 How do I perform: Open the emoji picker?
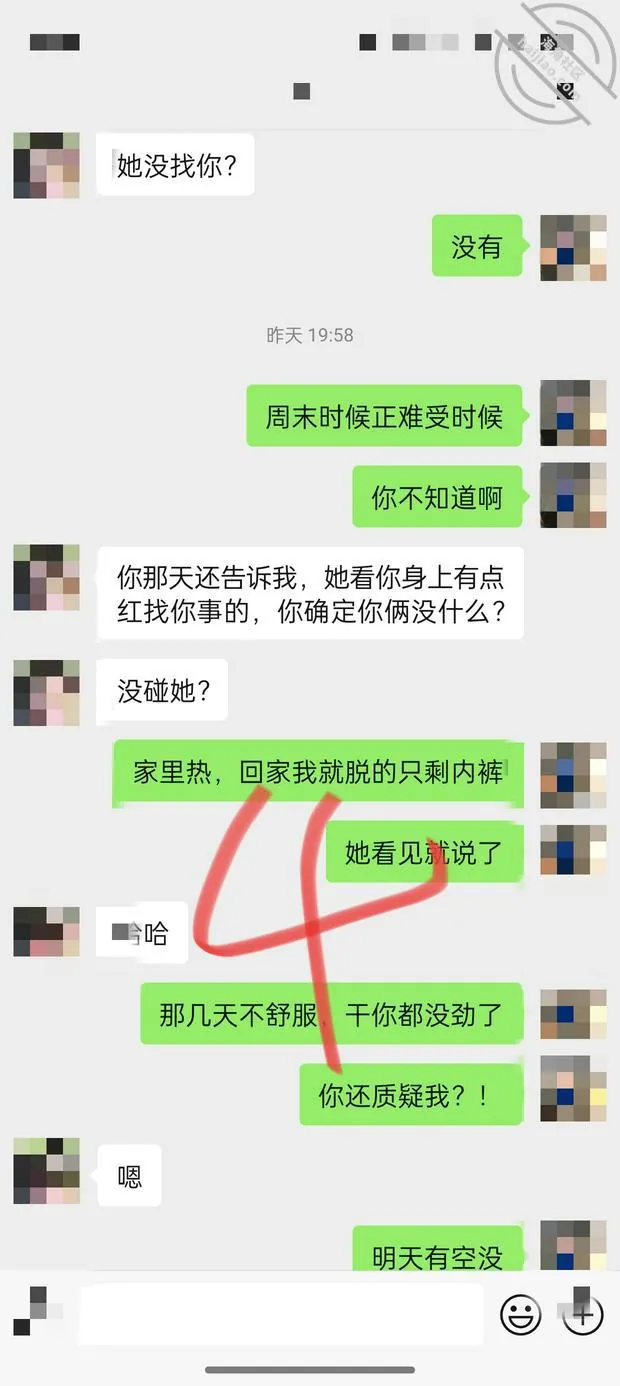pyautogui.click(x=520, y=1315)
